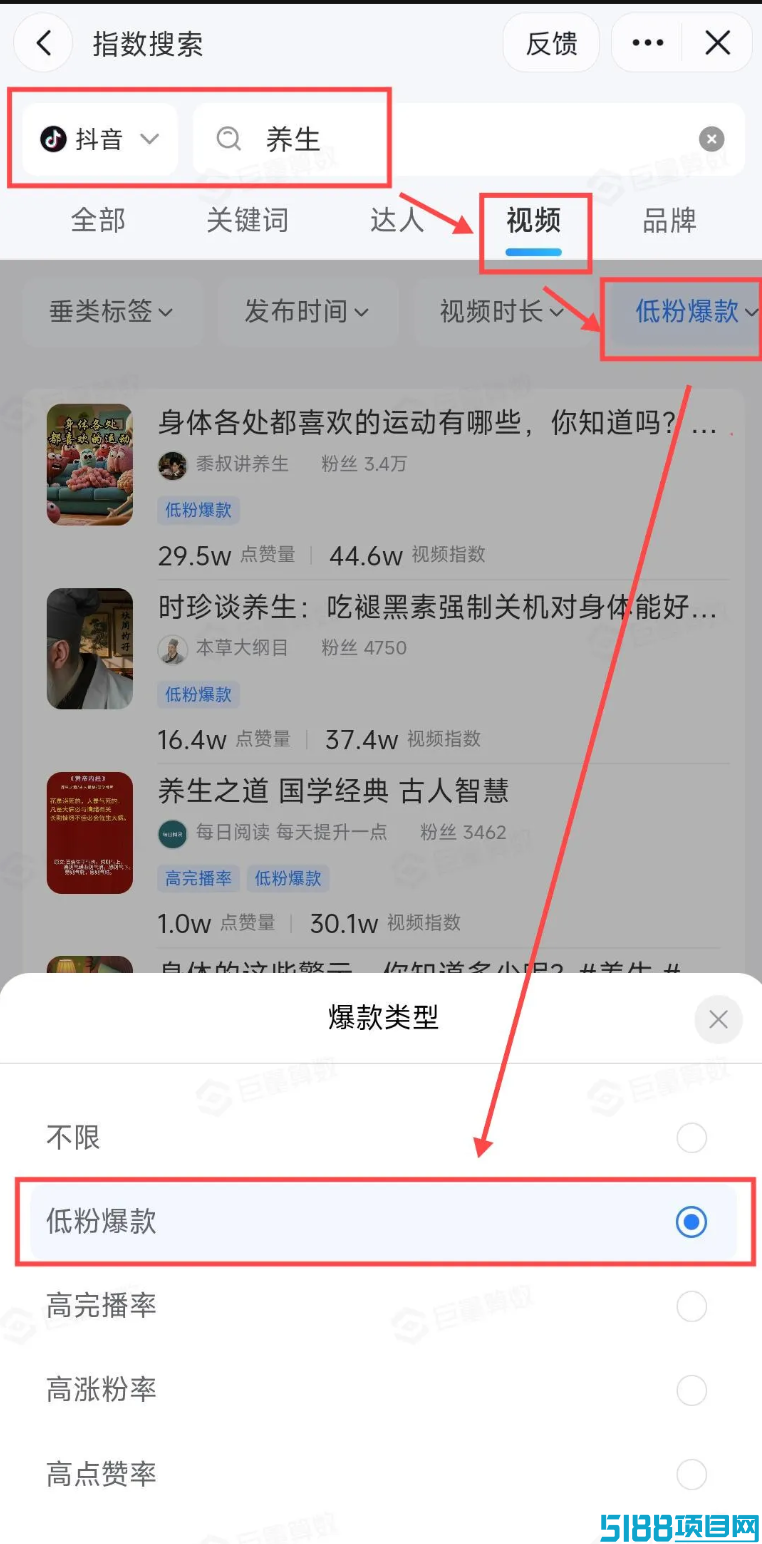Switch to the 关键词 tab
Image resolution: width=762 pixels, height=1544 pixels.
(x=247, y=220)
